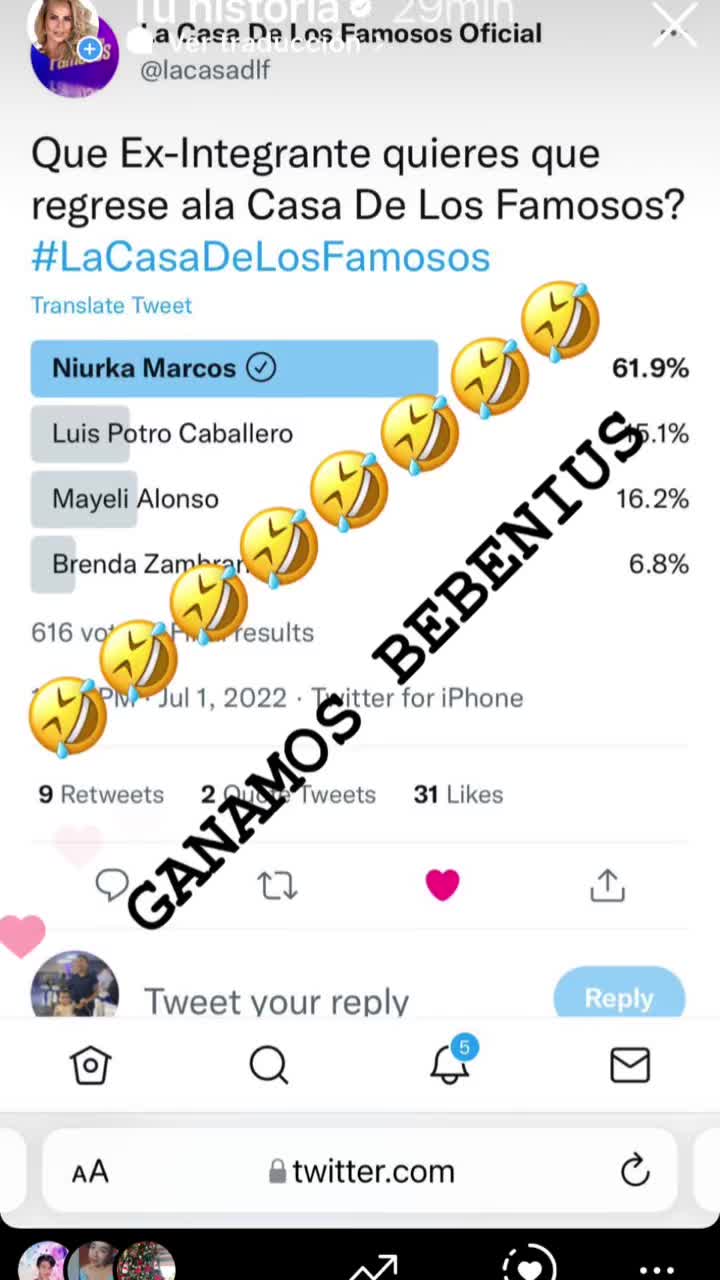Screen dimensions: 720x1280
Task: Tap Ver traducción under the story name
Action: pos(264,44)
